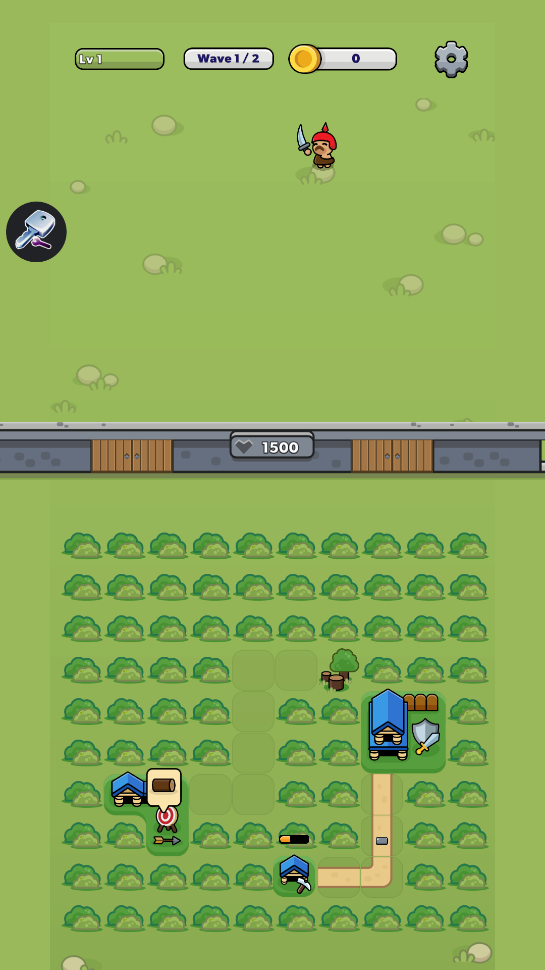Select the barracks with sword and shield
545x970 pixels.
tap(403, 730)
